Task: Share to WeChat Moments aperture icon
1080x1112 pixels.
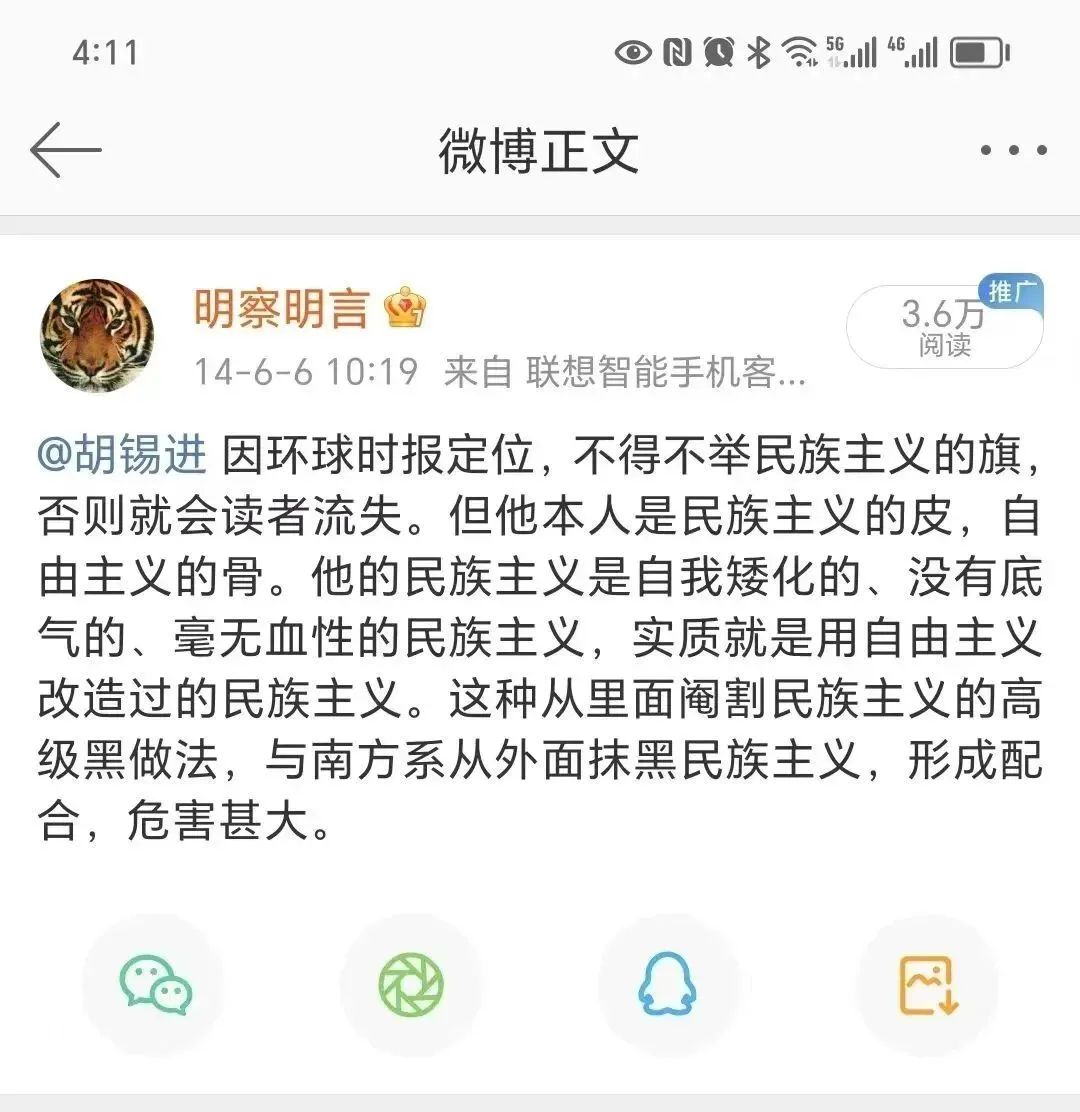Action: (x=411, y=984)
